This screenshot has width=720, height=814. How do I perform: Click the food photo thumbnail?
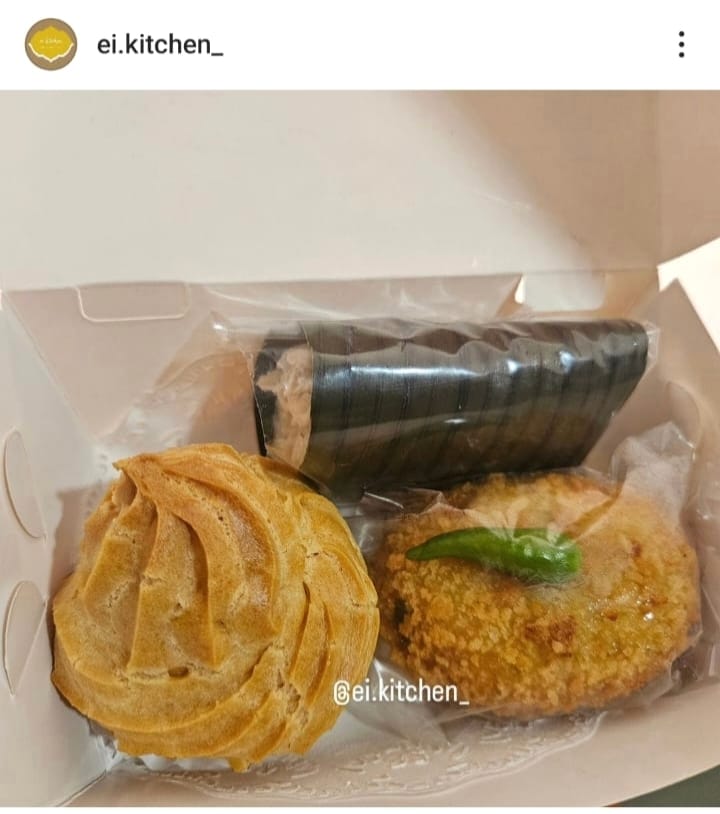[x=360, y=450]
